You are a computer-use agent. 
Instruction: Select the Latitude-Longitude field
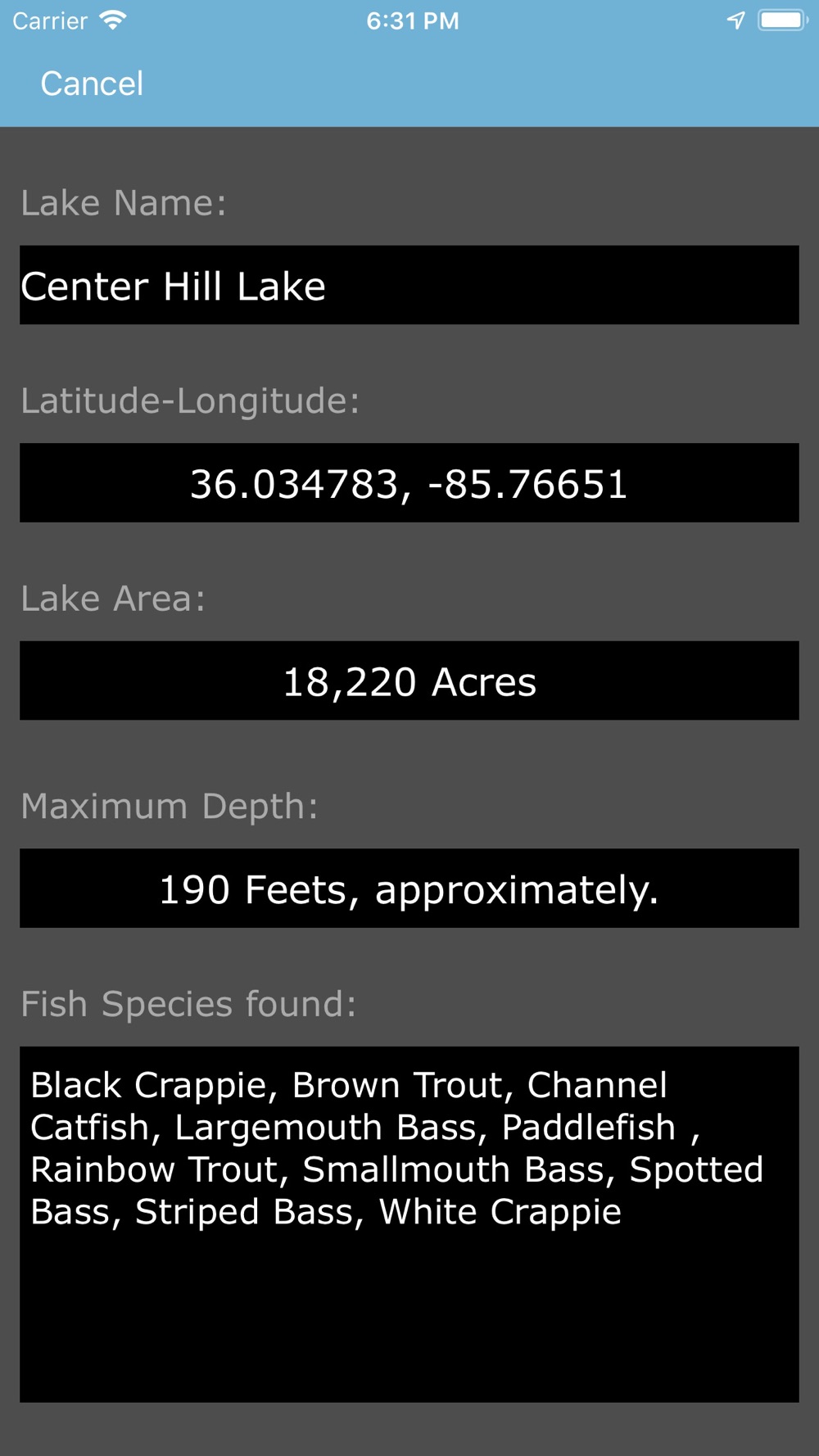tap(409, 483)
